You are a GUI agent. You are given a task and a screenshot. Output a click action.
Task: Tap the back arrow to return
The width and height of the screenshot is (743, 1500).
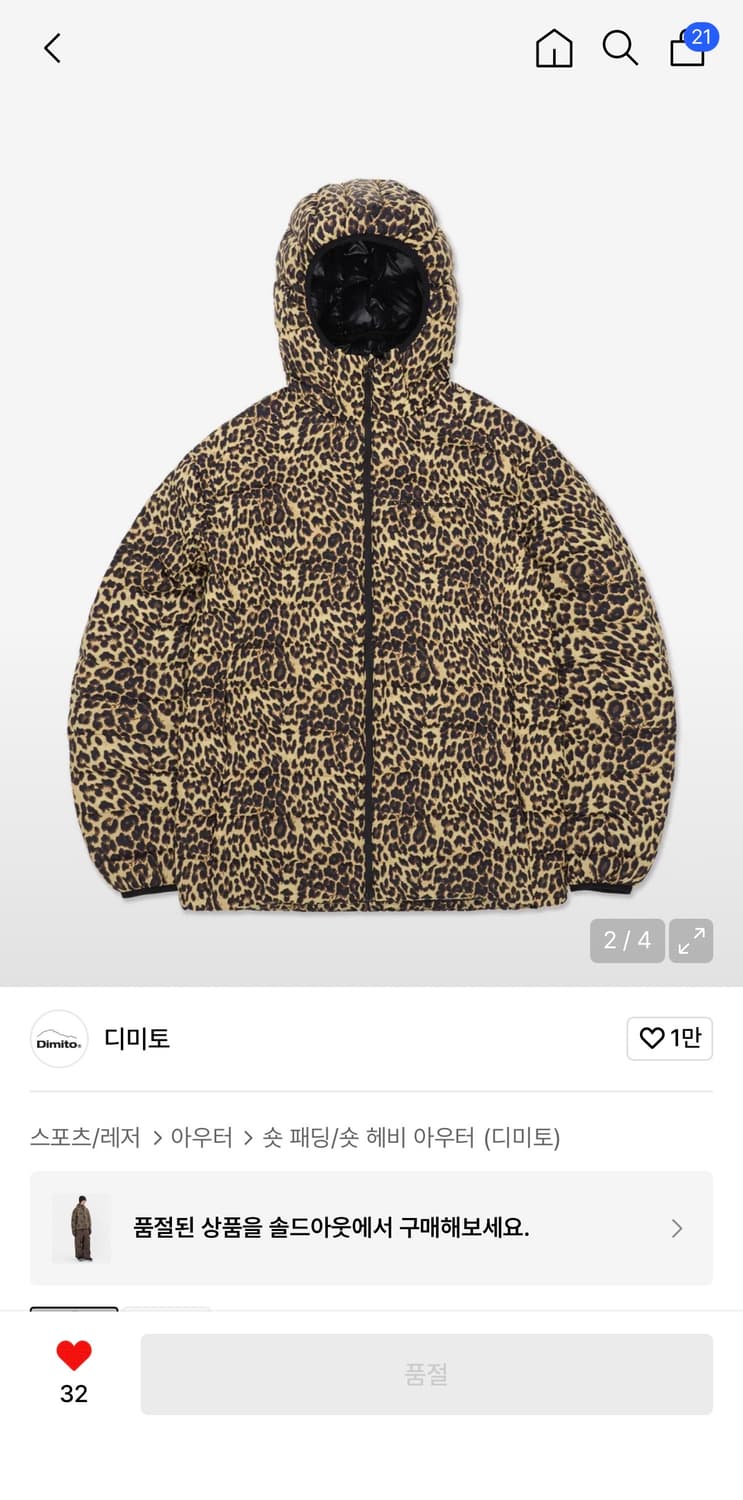(52, 48)
